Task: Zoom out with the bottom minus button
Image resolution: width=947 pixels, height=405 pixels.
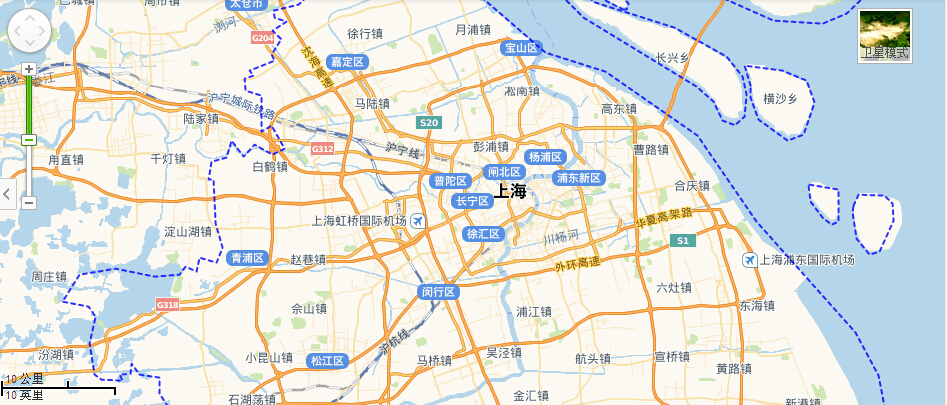Action: tap(29, 202)
